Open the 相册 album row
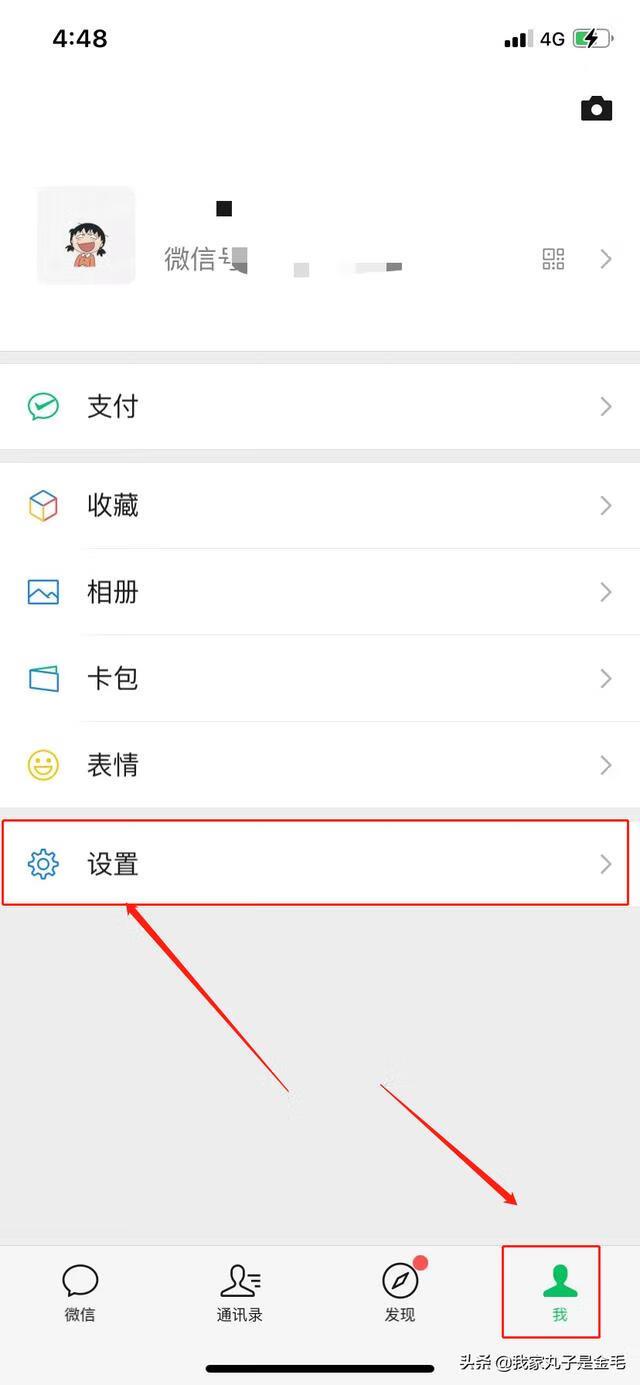640x1385 pixels. (x=320, y=592)
